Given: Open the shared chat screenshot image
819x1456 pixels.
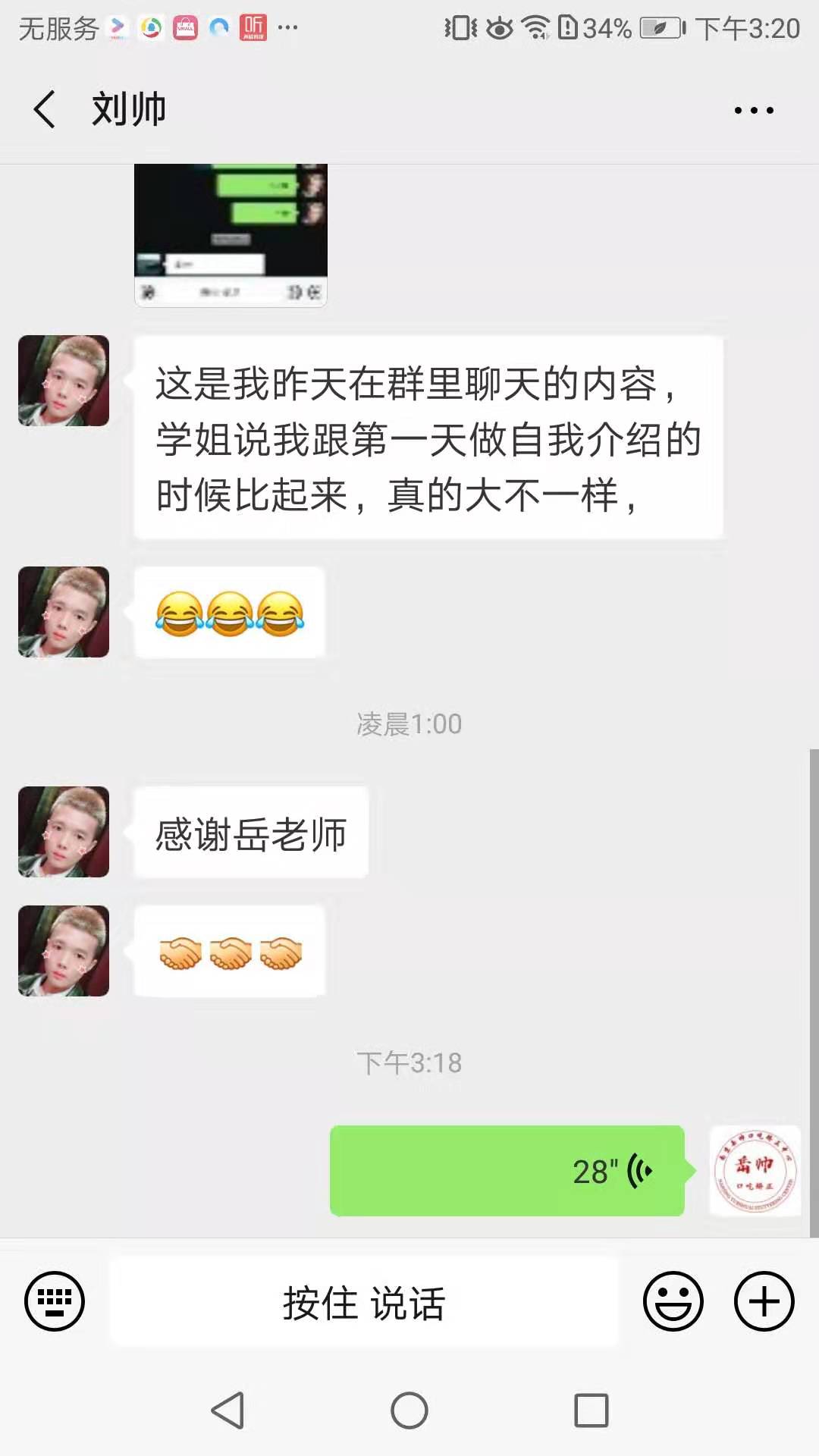Looking at the screenshot, I should pos(231,234).
